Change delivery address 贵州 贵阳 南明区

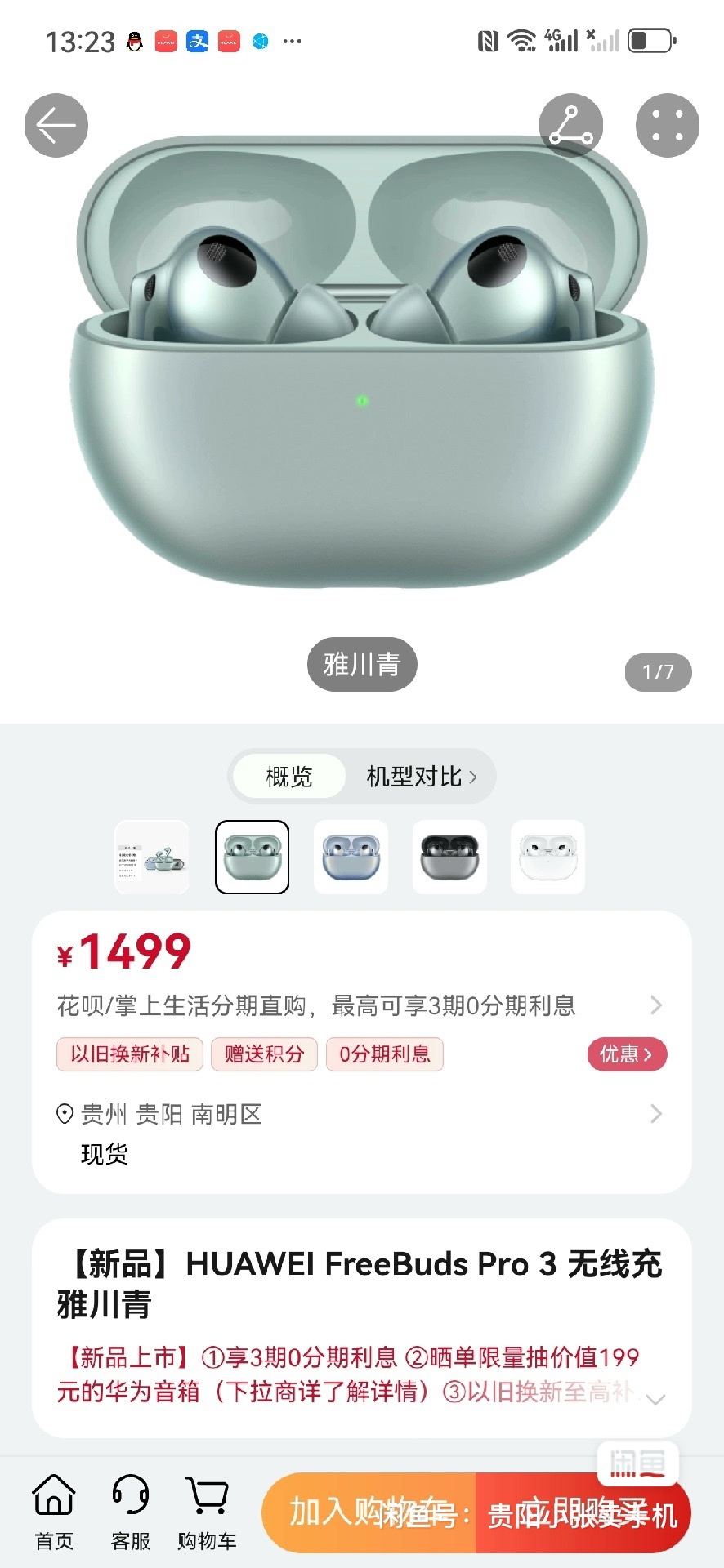coord(360,1114)
